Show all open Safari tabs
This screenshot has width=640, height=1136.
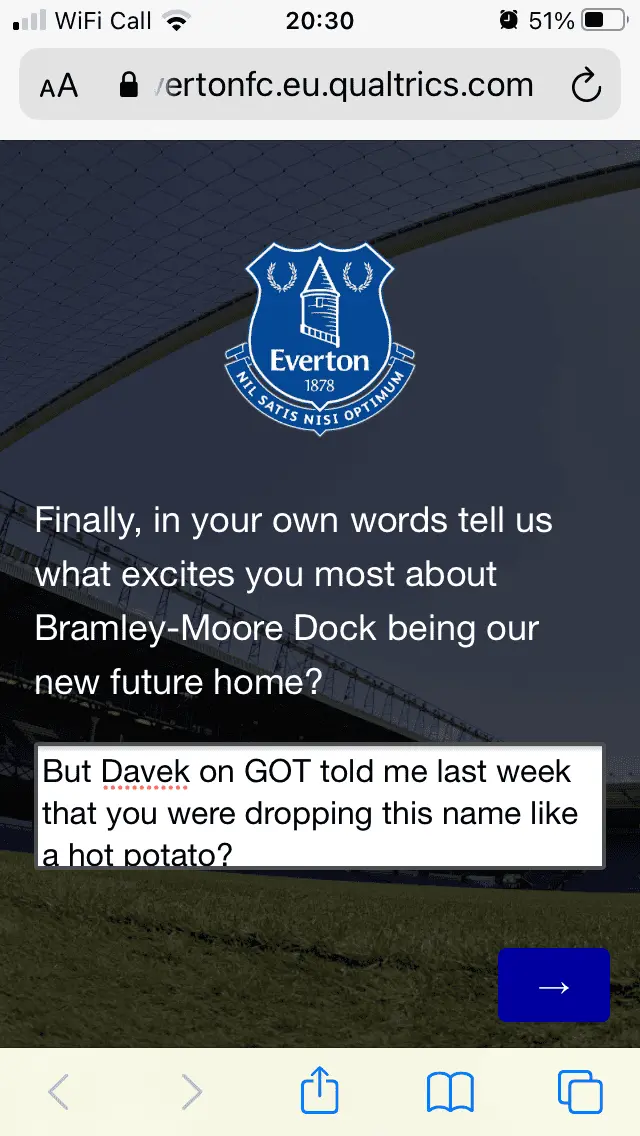[579, 1091]
